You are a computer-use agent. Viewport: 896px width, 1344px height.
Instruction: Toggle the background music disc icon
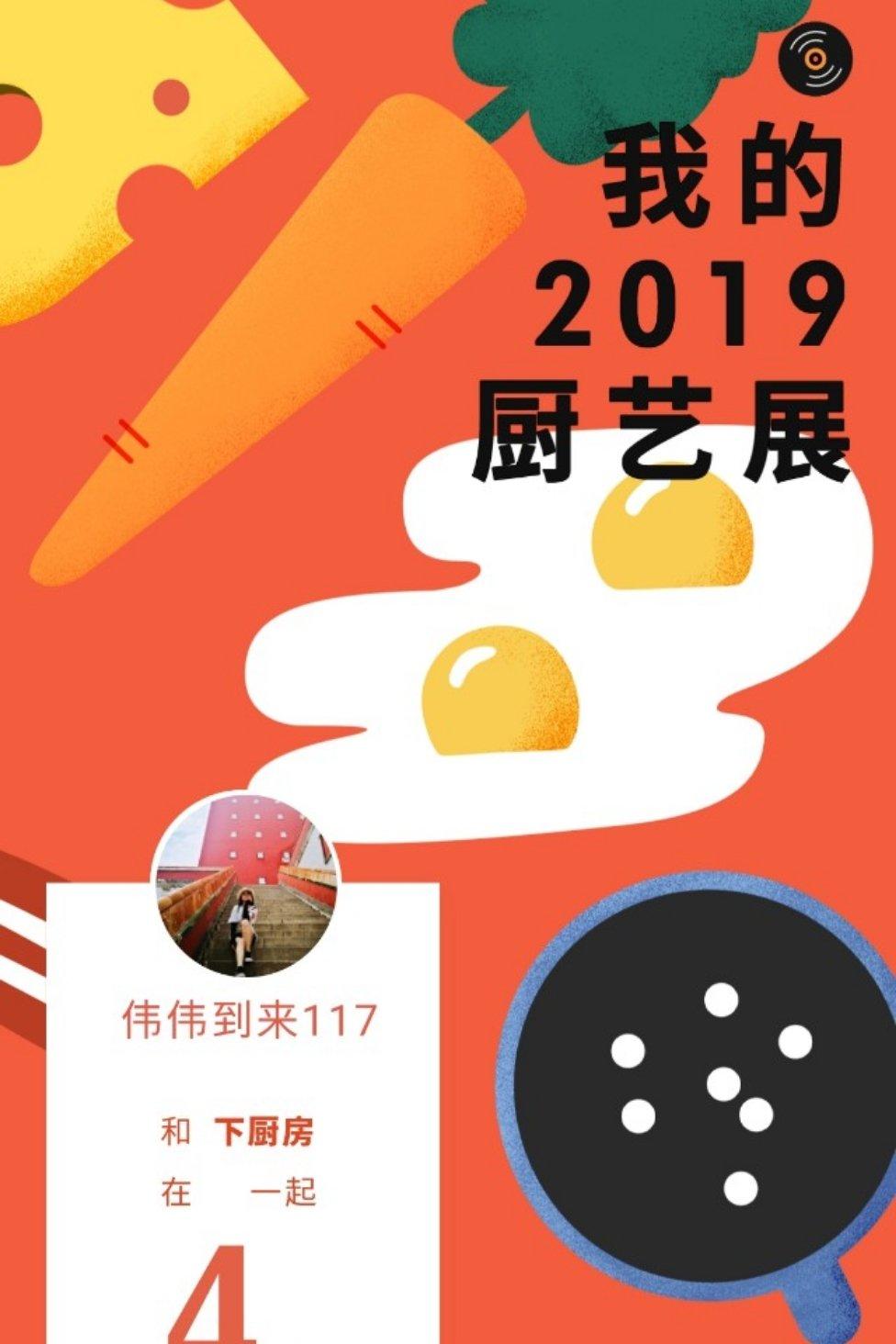(x=814, y=60)
